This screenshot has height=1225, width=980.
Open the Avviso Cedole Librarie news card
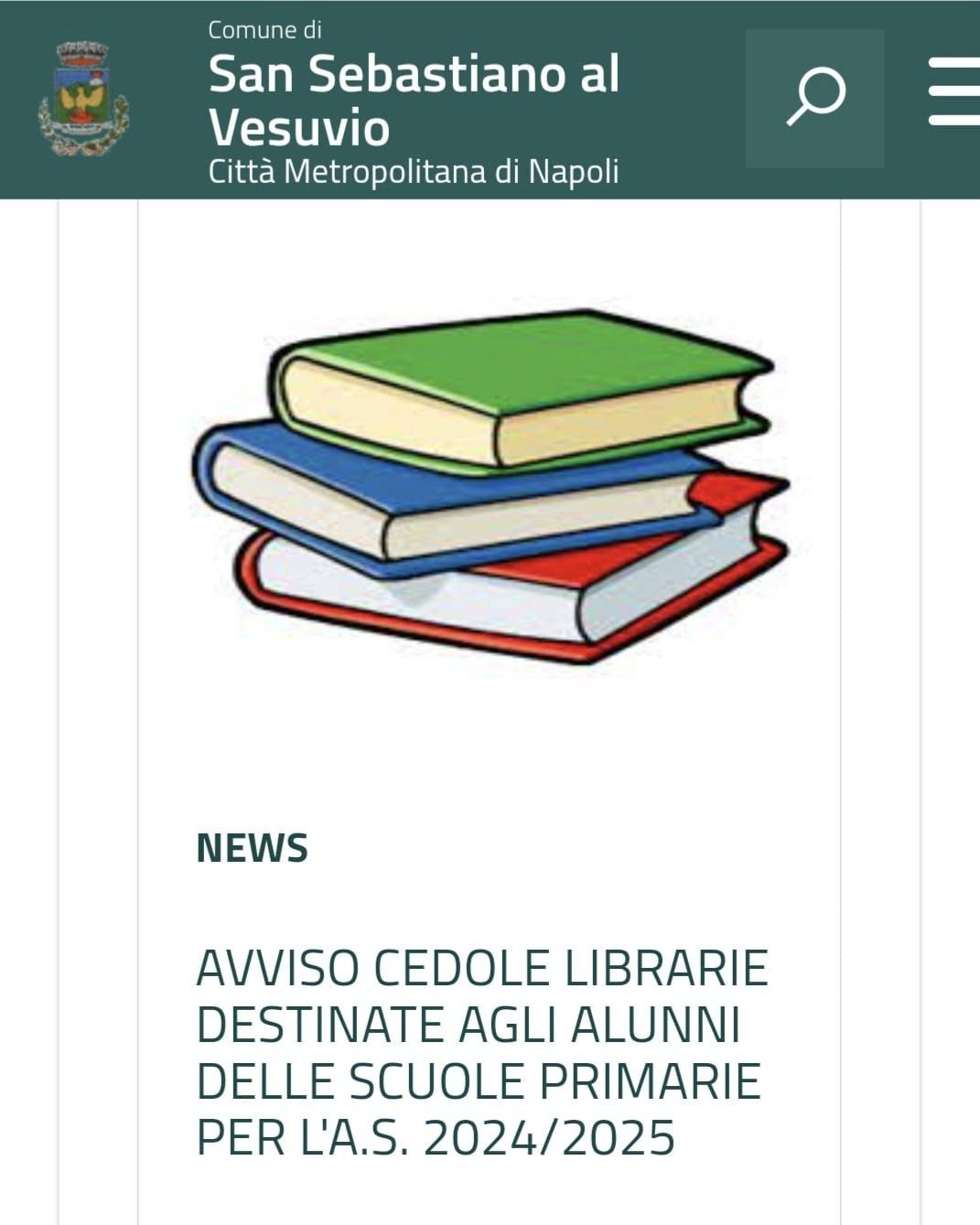[x=481, y=1052]
